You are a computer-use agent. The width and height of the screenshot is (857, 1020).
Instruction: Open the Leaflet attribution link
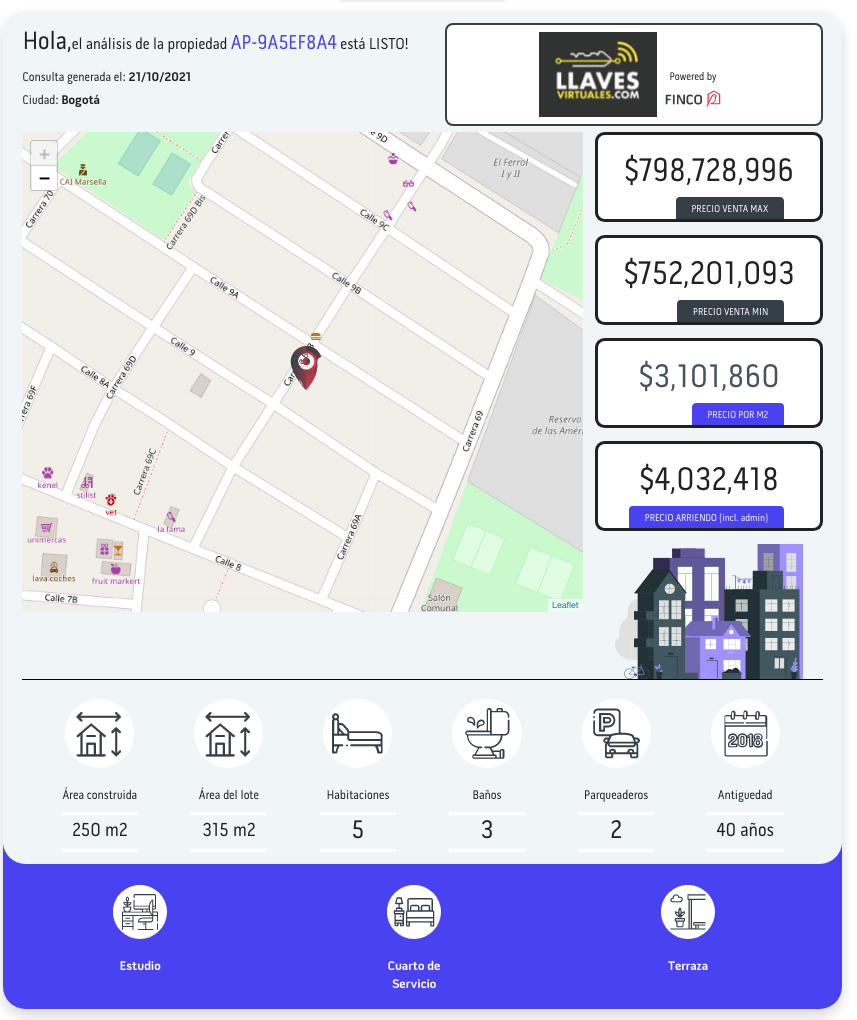coord(565,604)
